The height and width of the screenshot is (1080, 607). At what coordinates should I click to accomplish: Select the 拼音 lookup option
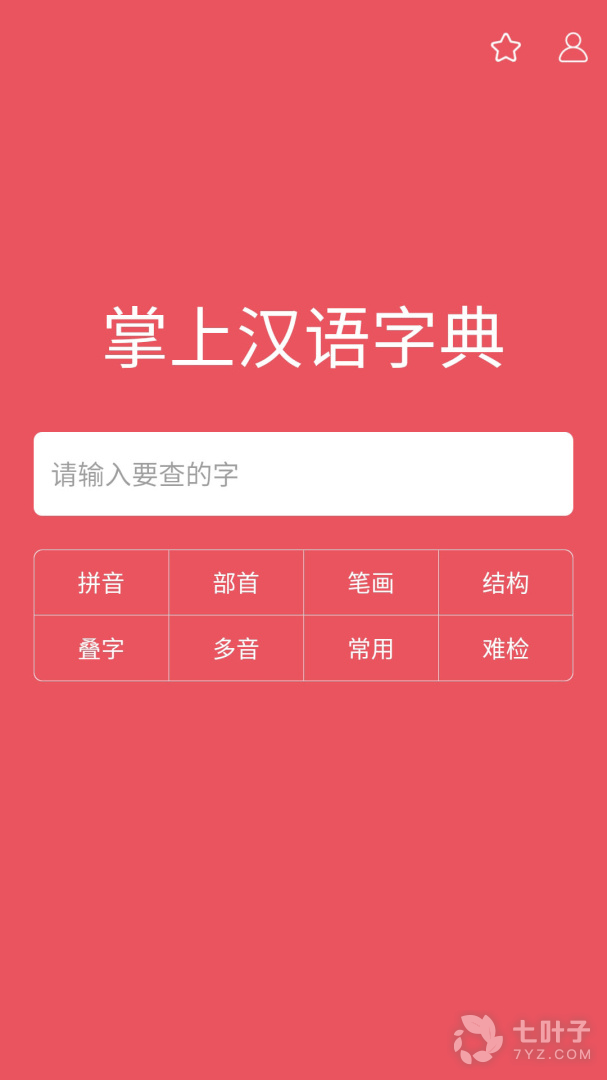[x=101, y=583]
